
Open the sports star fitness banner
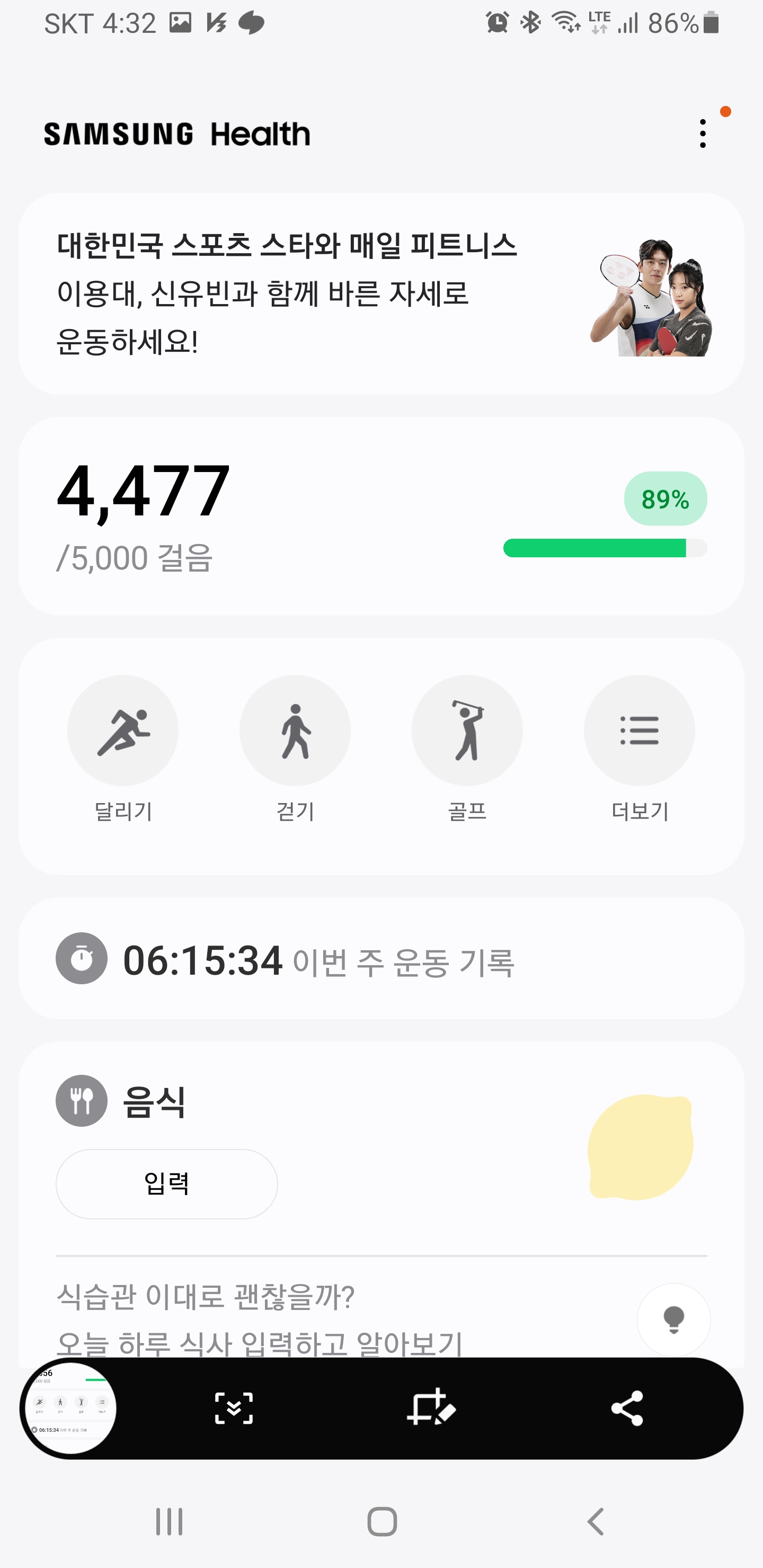tap(380, 293)
